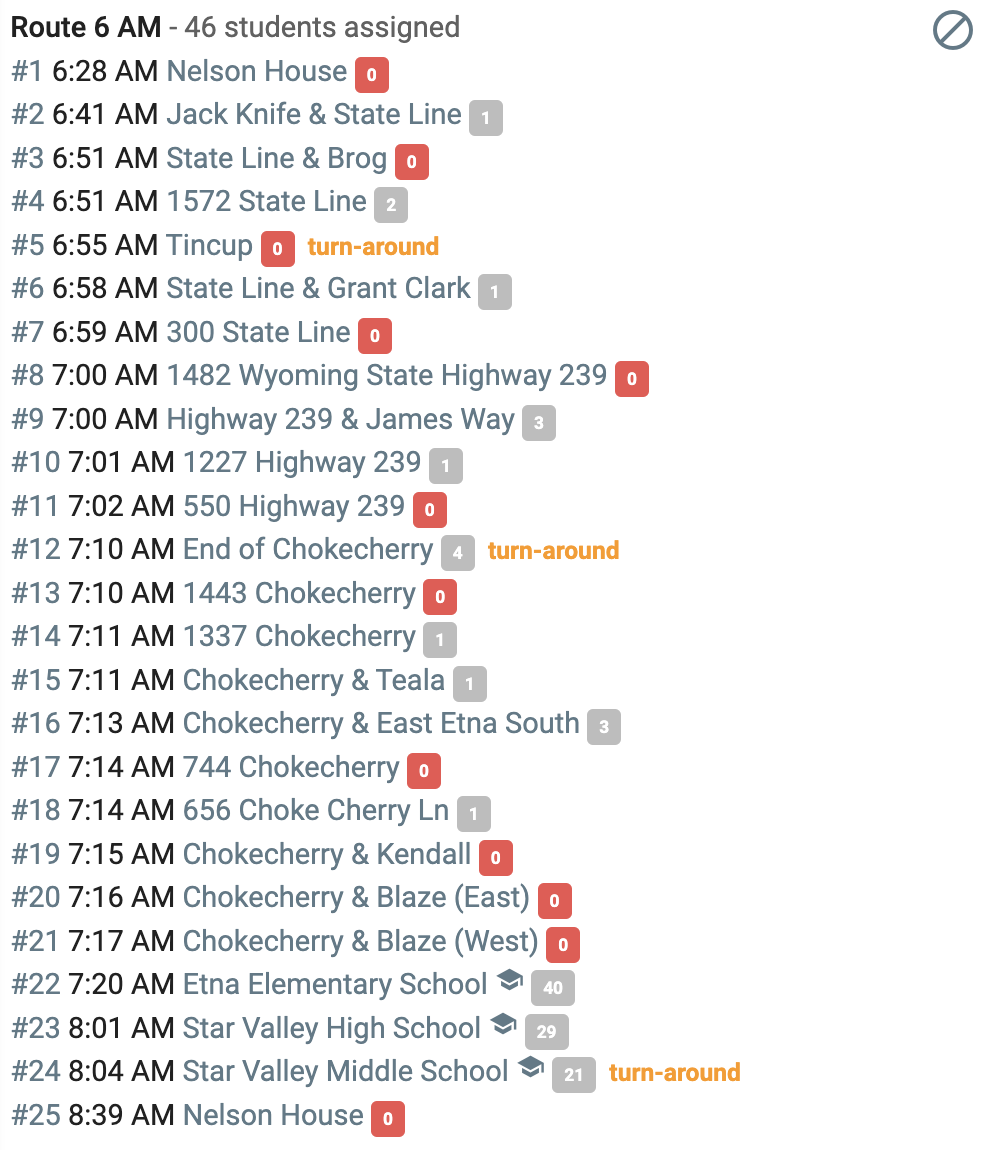Open the 1337 Chokecherry stop
This screenshot has height=1150, width=982.
[299, 637]
